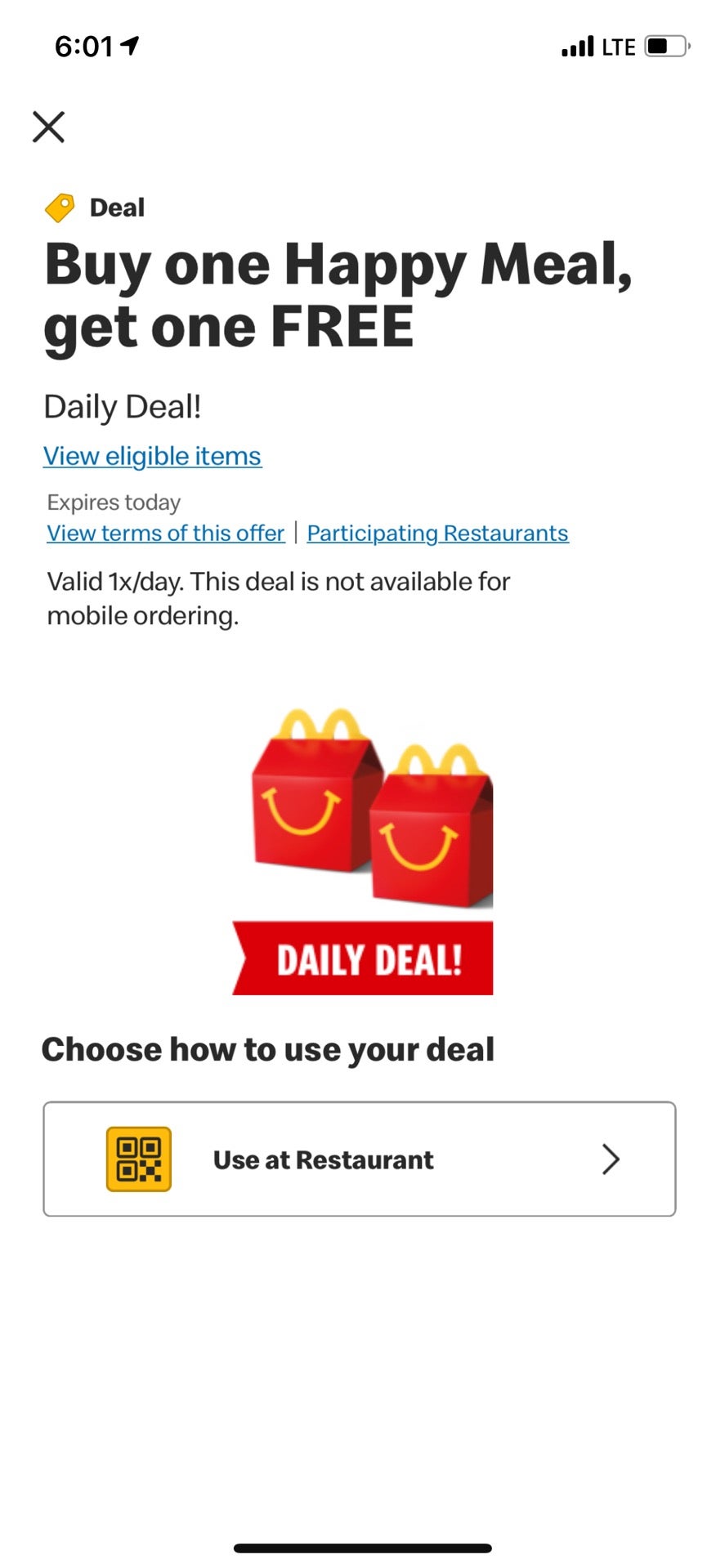Viewport: 725px width, 1568px height.
Task: View terms of this offer
Action: (x=165, y=533)
